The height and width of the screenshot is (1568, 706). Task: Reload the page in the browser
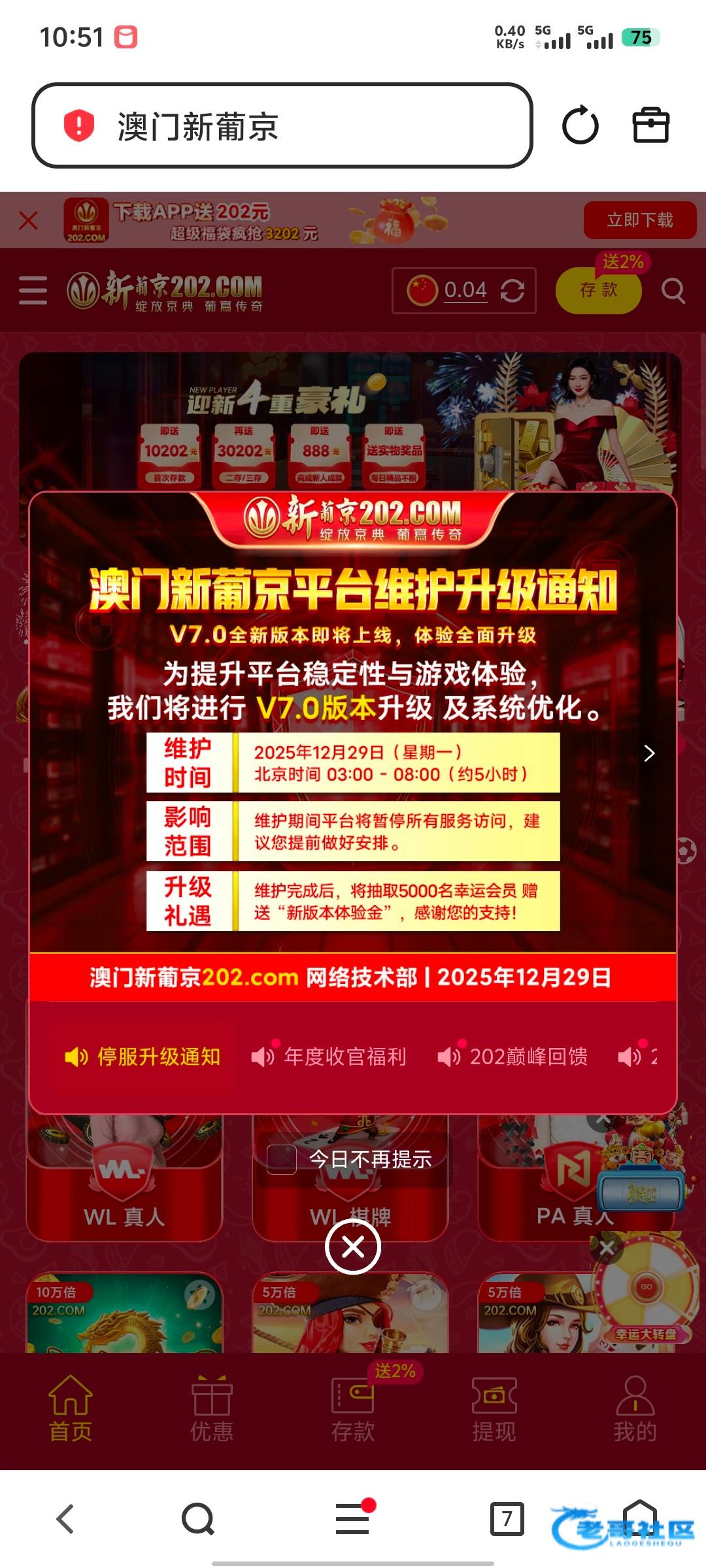pos(580,125)
